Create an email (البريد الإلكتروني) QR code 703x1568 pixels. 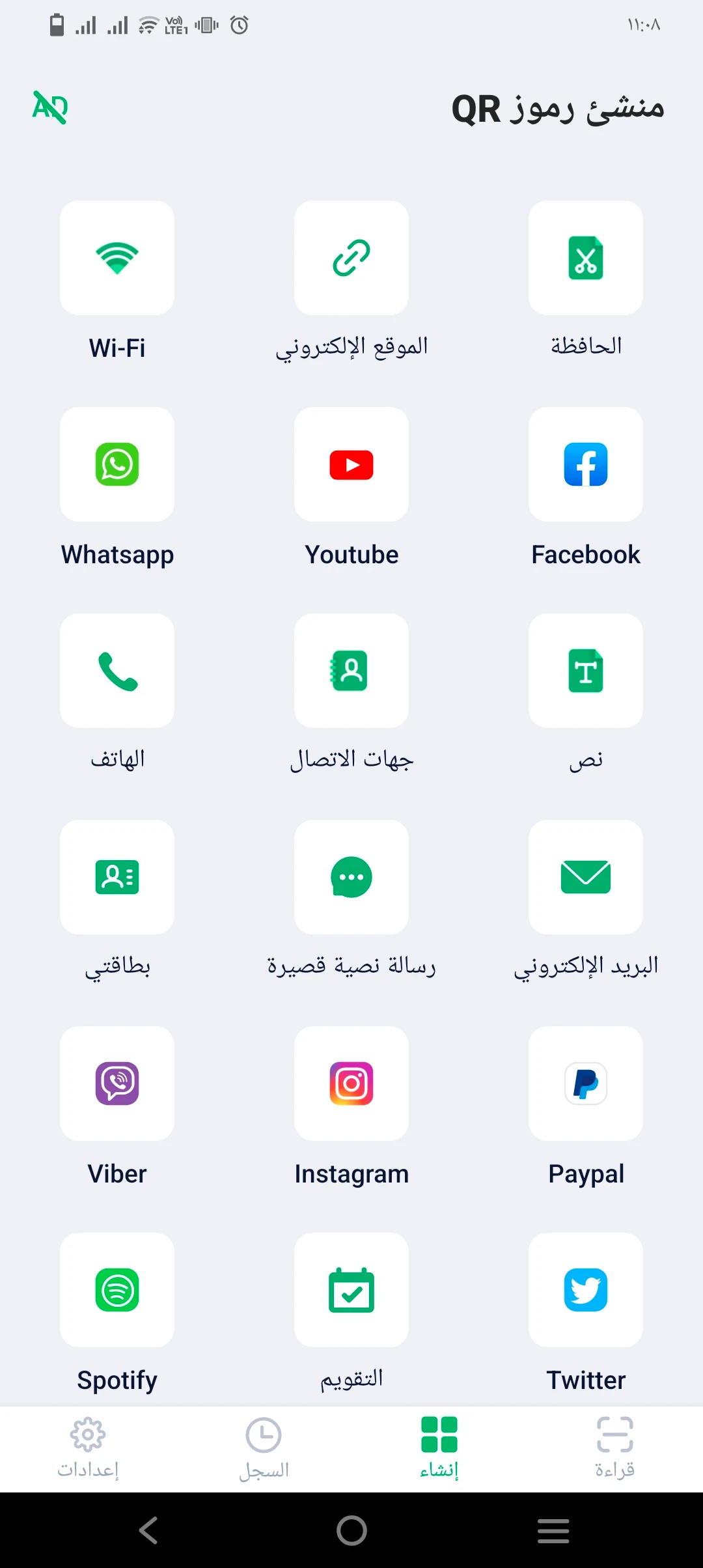tap(586, 877)
